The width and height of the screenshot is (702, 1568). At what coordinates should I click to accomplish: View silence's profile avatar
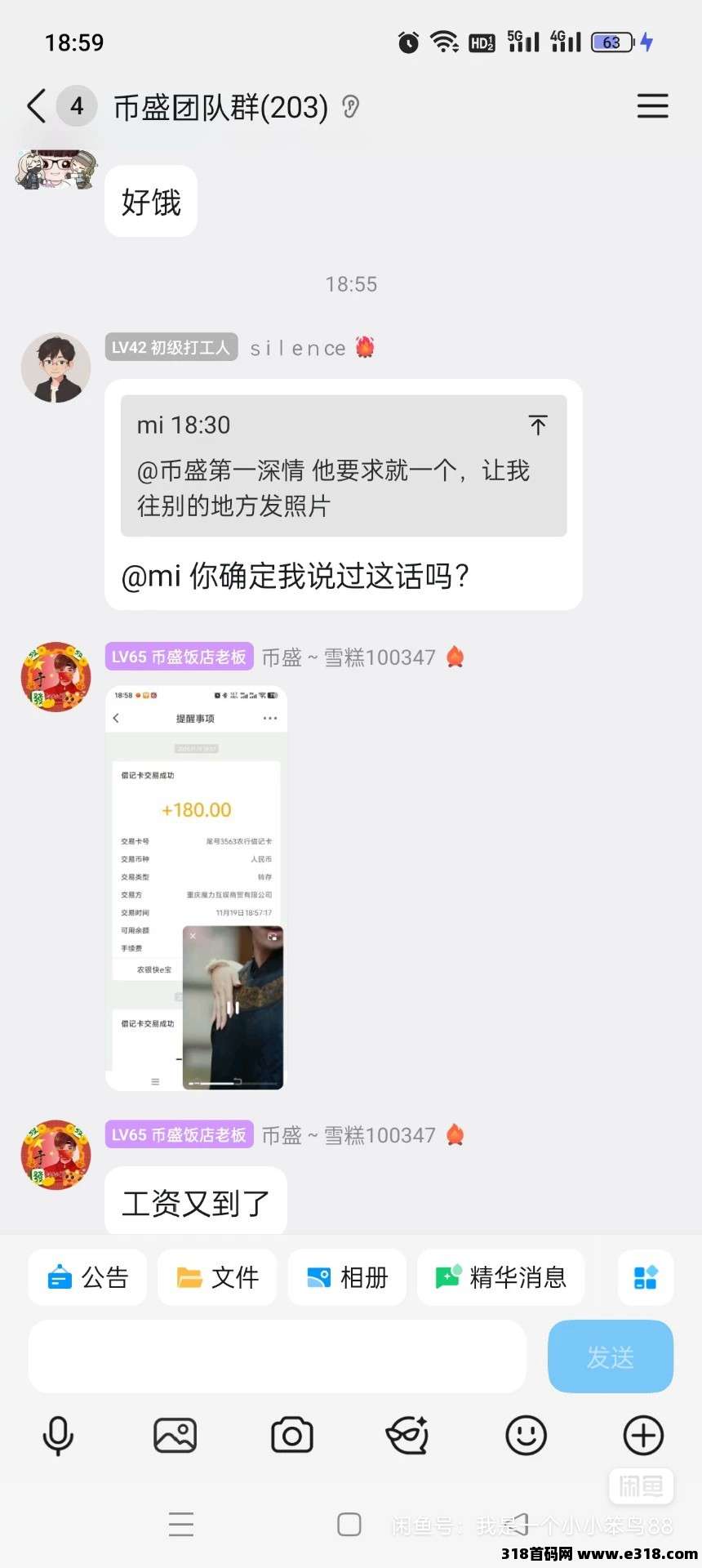click(56, 367)
